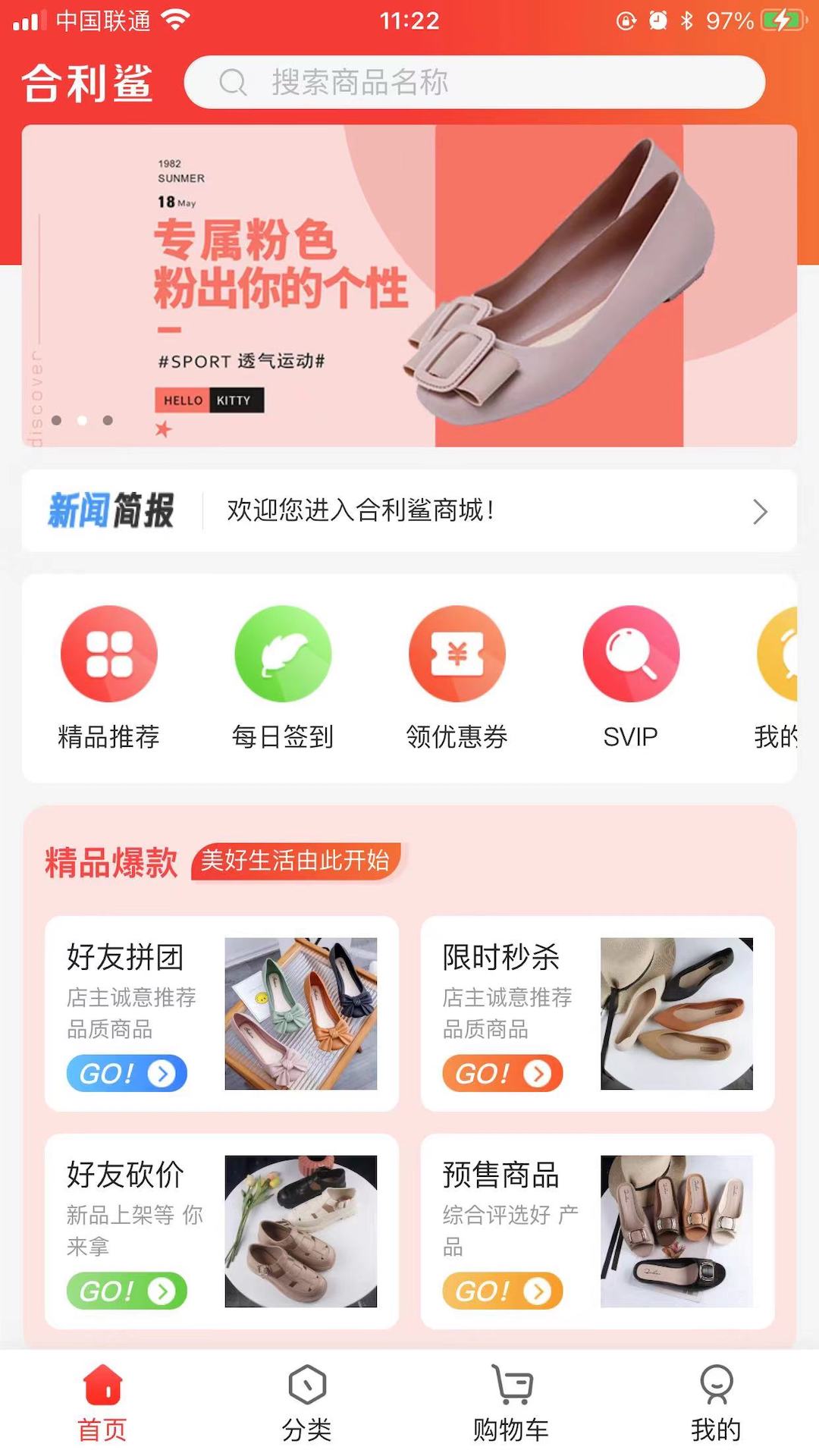Viewport: 819px width, 1456px height.
Task: Switch to the 我的 tab
Action: [716, 1403]
